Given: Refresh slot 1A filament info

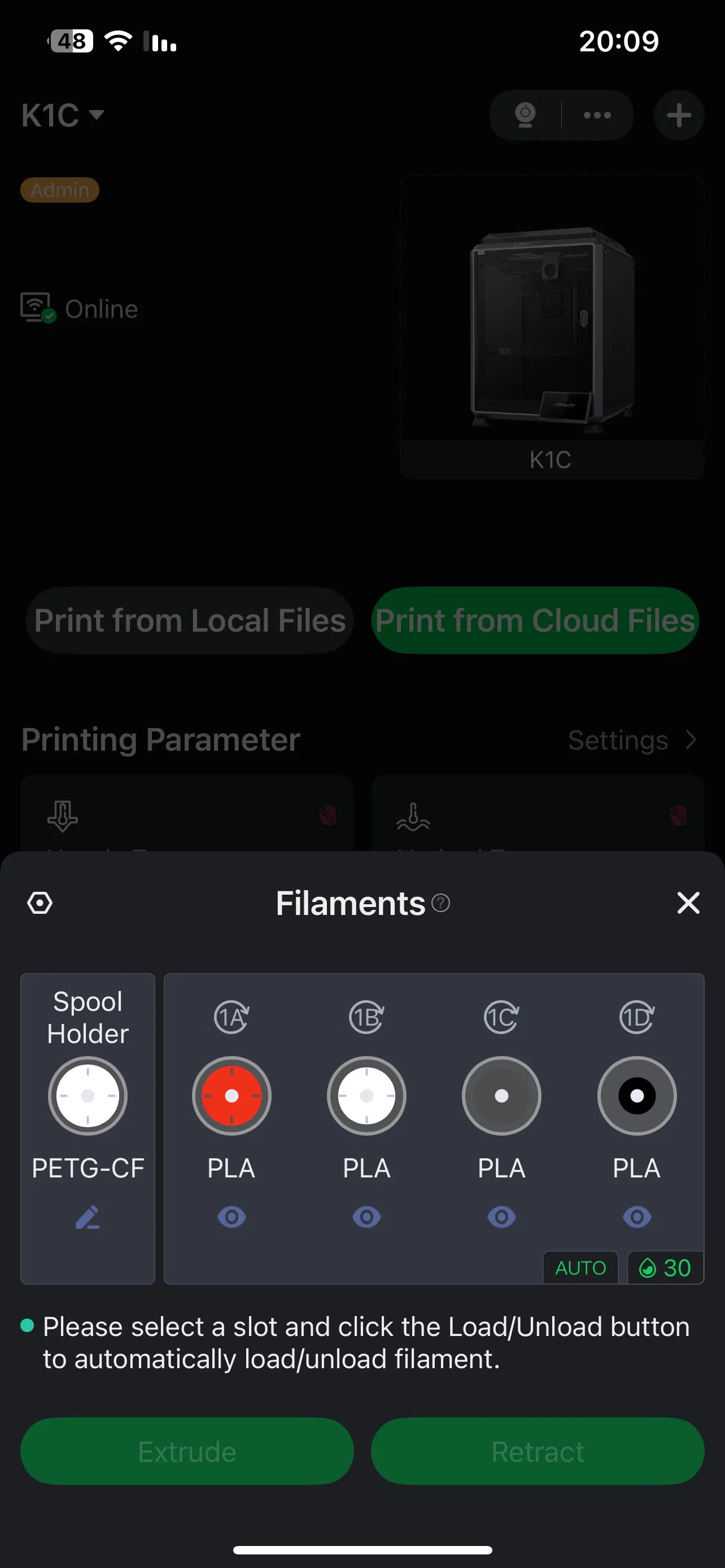Looking at the screenshot, I should [232, 1017].
